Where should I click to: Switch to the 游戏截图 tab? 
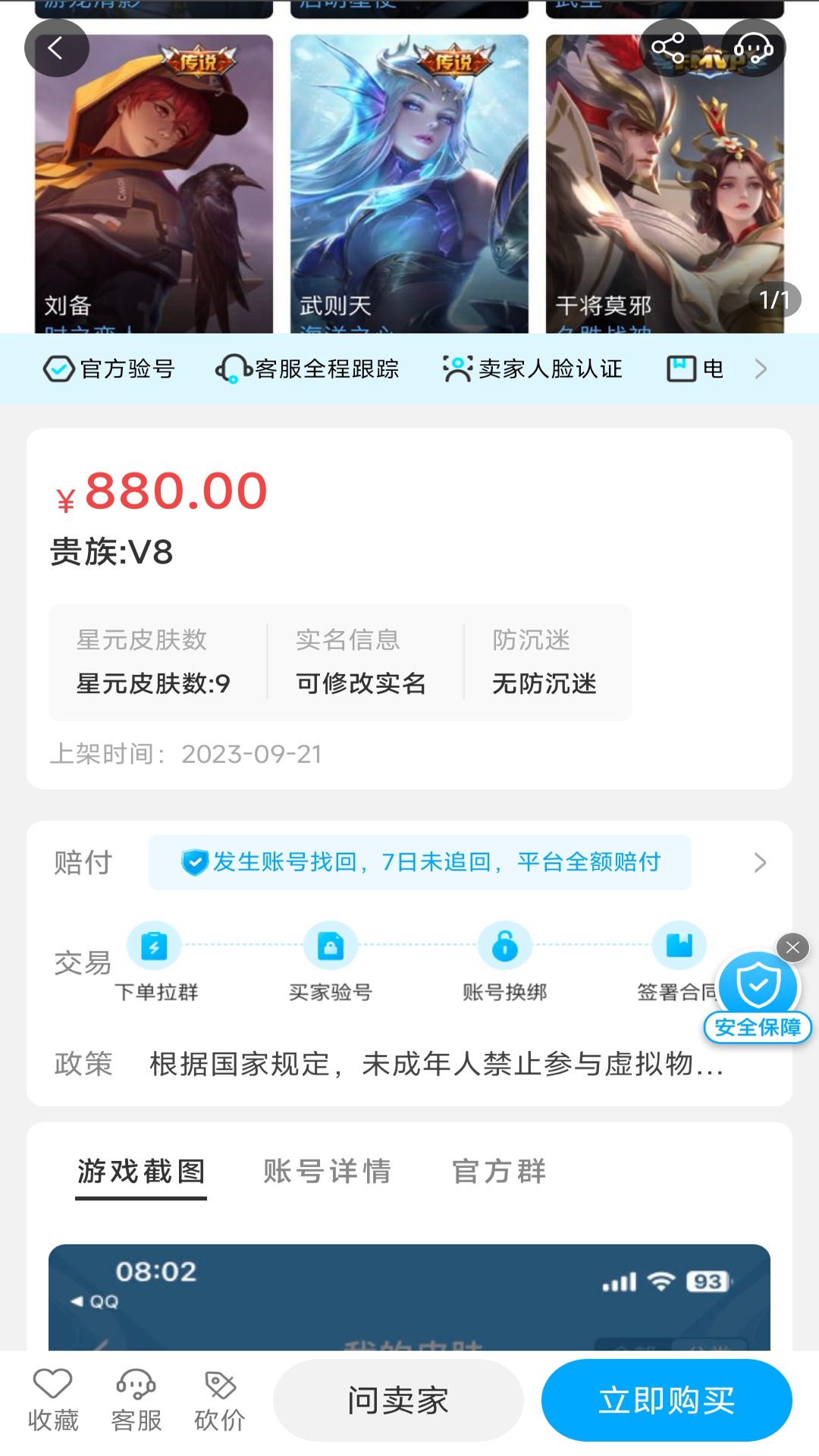[x=141, y=1172]
